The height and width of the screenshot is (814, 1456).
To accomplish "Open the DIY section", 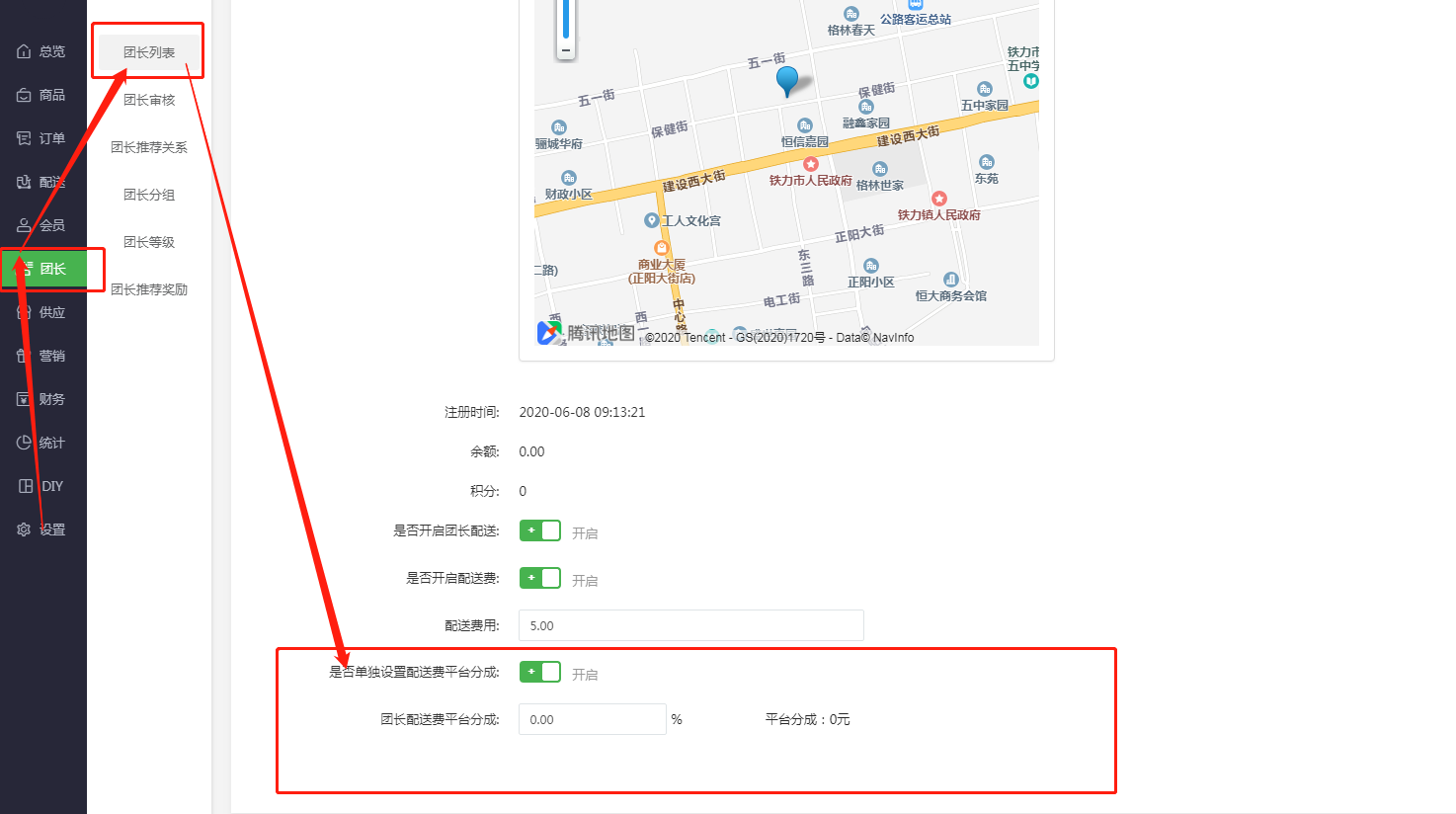I will click(x=41, y=486).
